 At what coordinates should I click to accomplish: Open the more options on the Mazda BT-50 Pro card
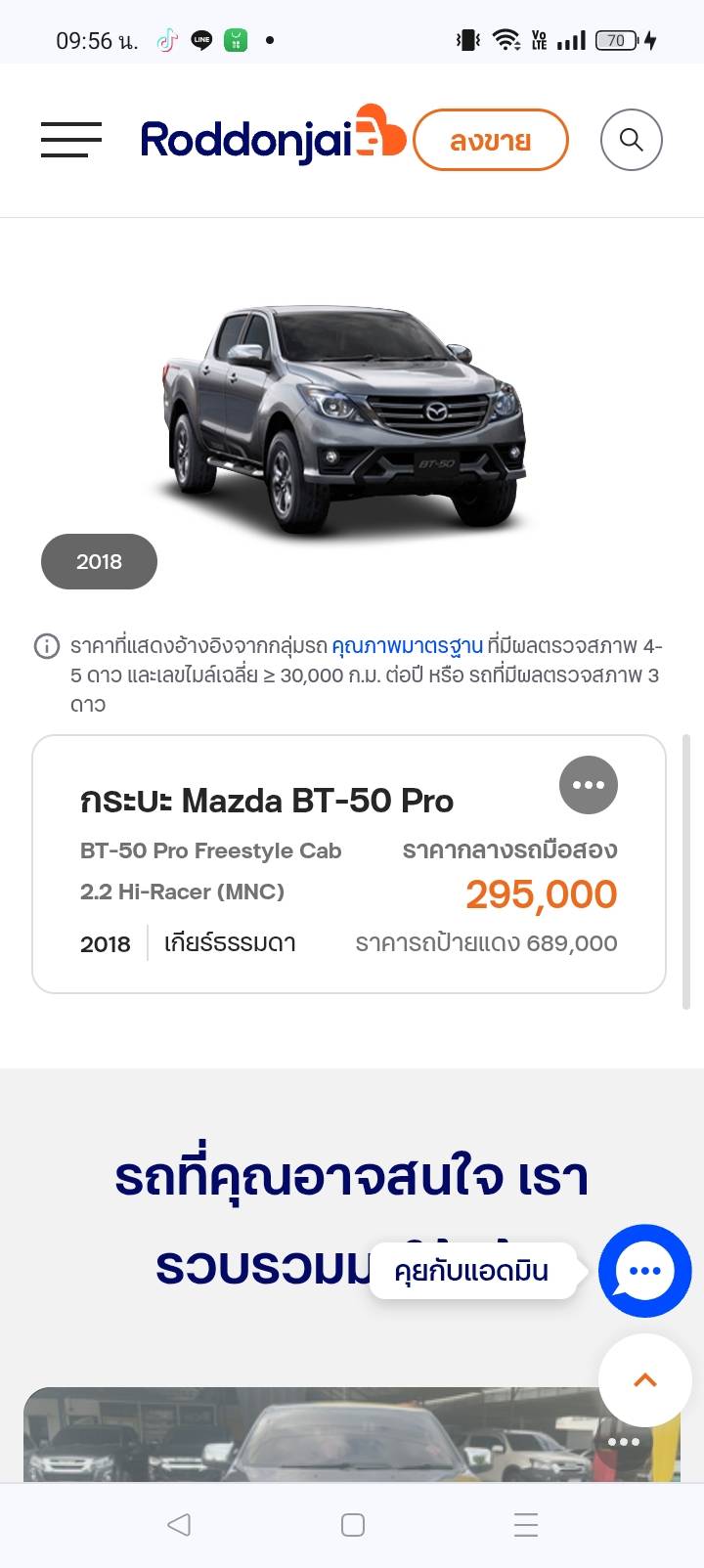point(588,785)
